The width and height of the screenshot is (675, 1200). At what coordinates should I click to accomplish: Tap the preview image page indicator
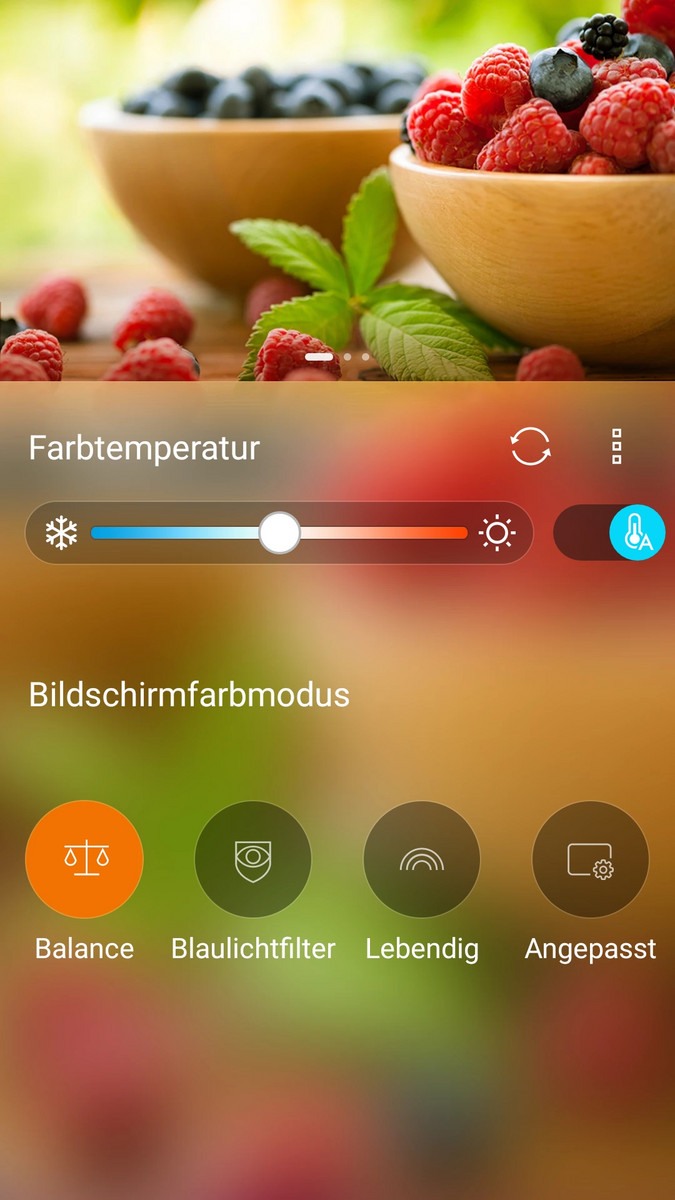338,356
